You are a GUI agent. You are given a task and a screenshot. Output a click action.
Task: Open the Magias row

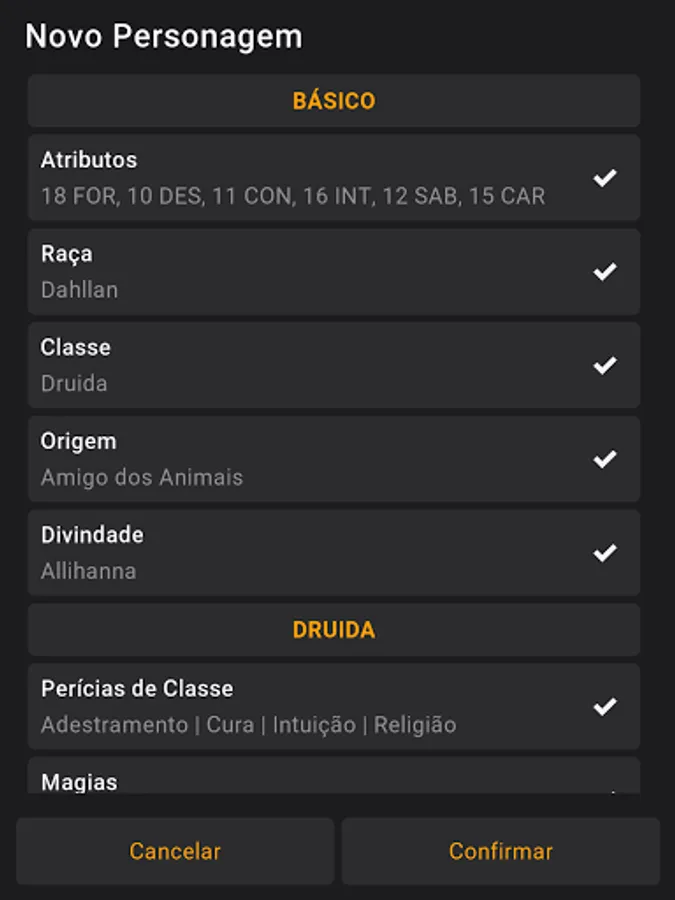(333, 778)
